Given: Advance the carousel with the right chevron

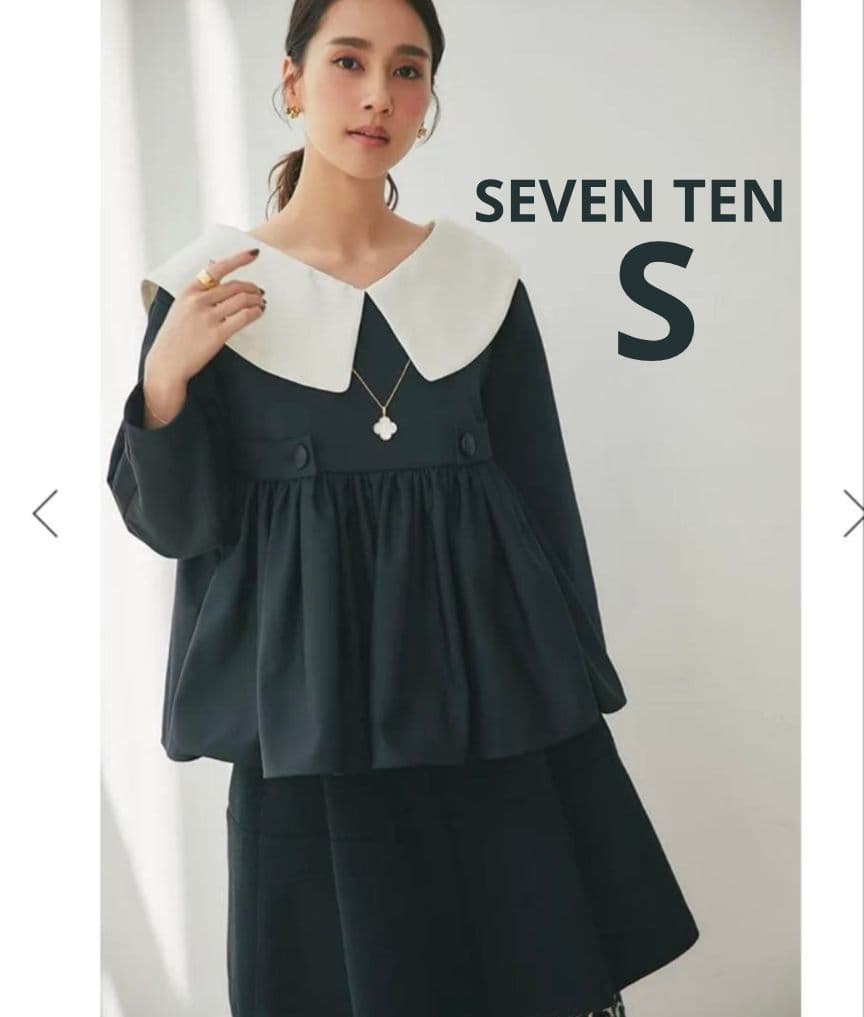Looking at the screenshot, I should coord(852,514).
